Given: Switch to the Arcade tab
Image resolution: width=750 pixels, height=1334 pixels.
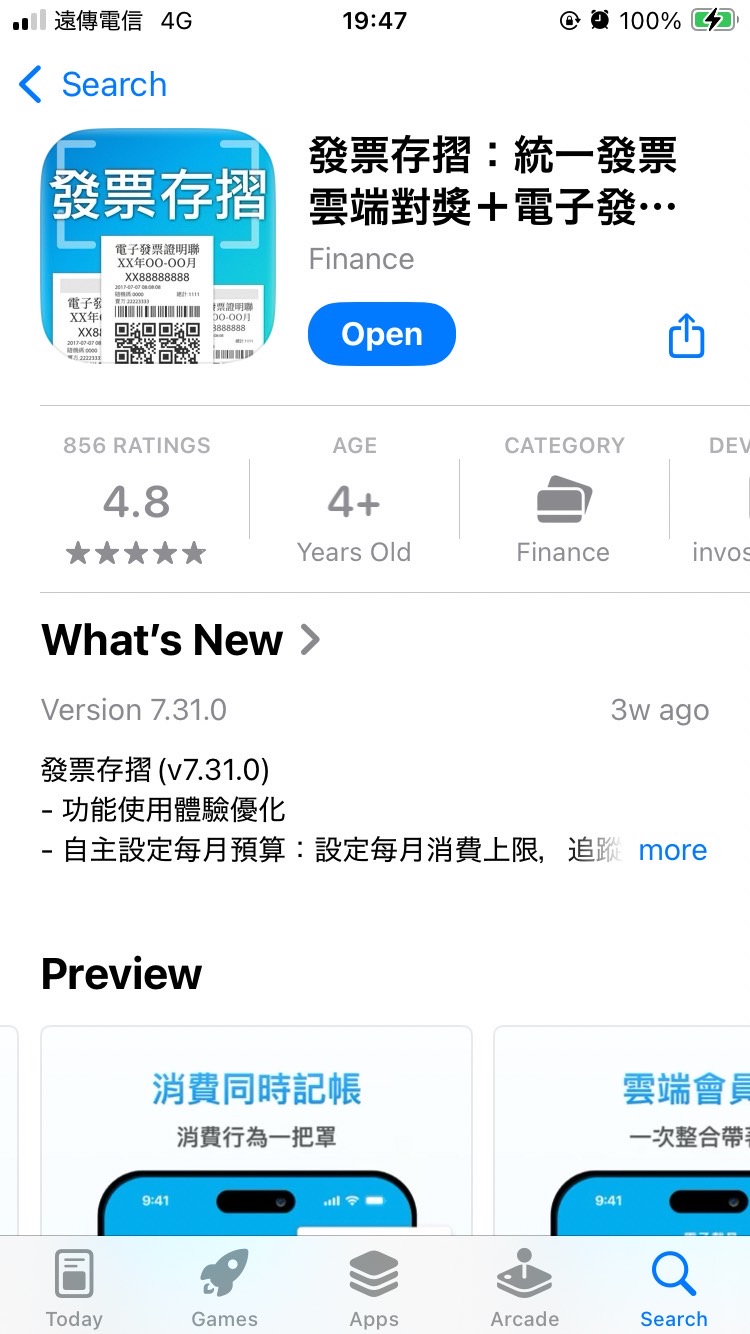Looking at the screenshot, I should click(524, 1289).
